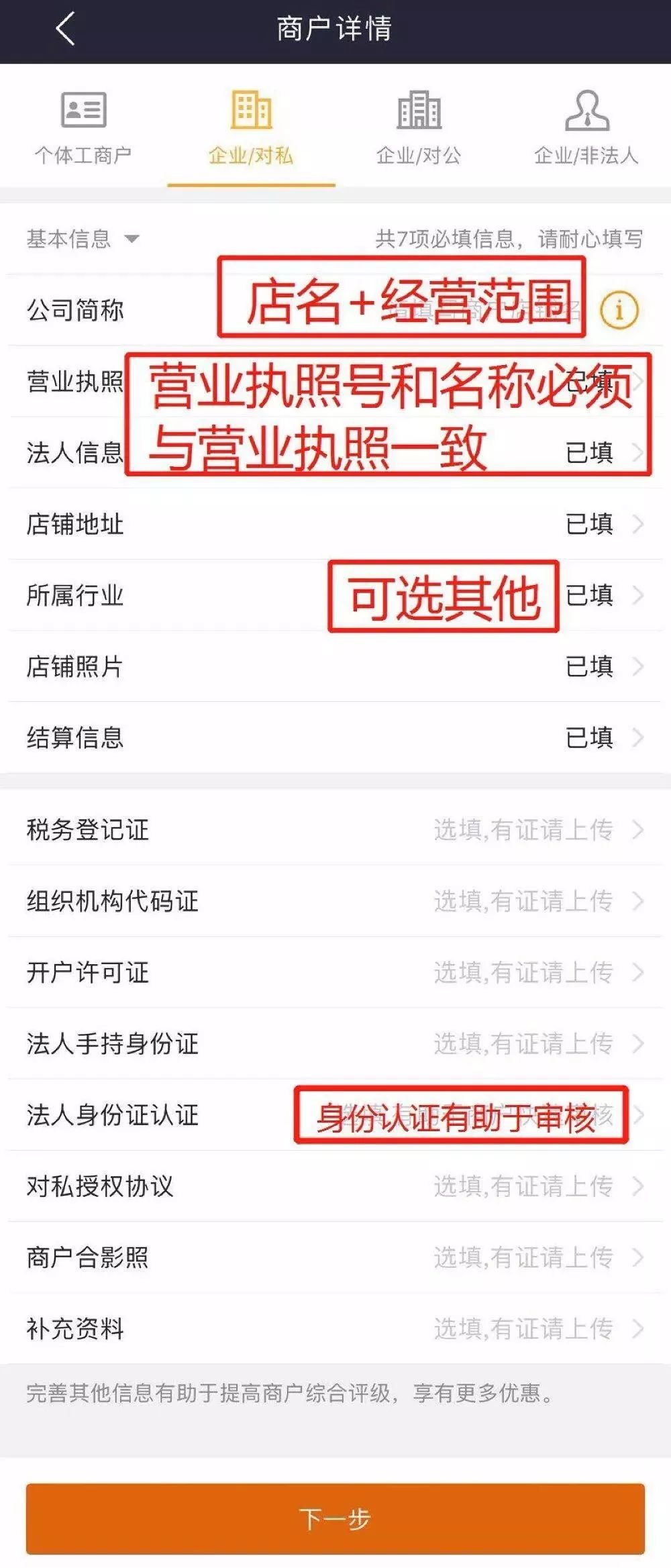Screen dimensions: 671x1568
Task: Tap the 下一步 button
Action: click(335, 1520)
